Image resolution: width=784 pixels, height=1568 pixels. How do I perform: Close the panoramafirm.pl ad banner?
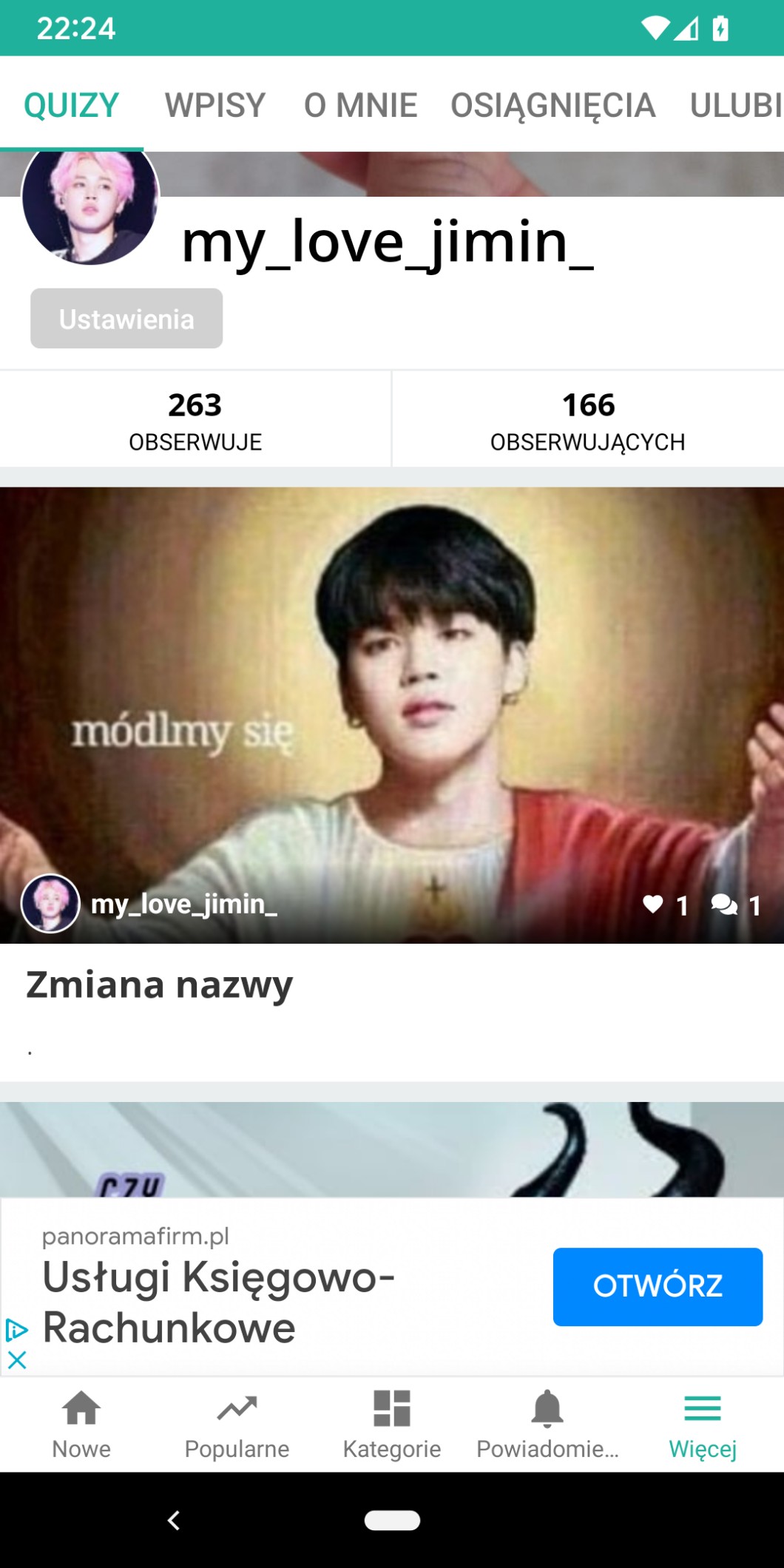[16, 1359]
